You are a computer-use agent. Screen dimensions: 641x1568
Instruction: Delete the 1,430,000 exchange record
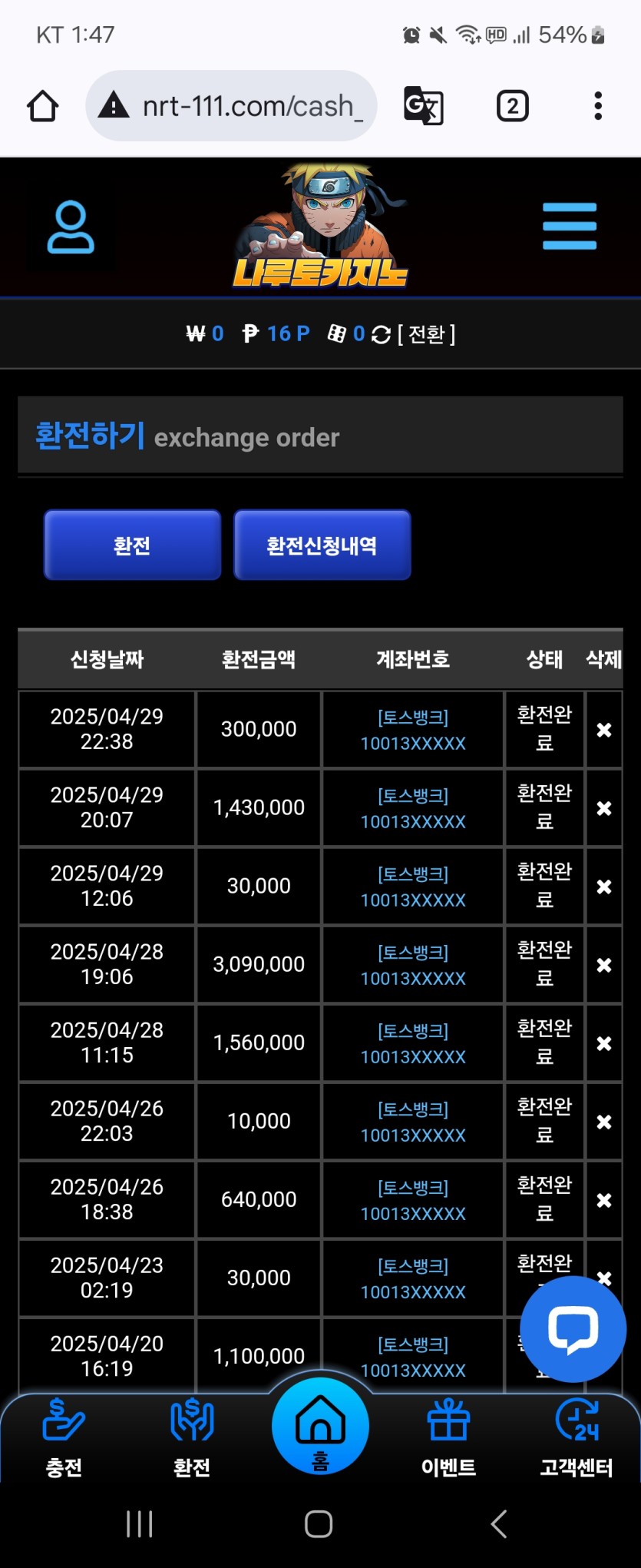click(x=604, y=808)
